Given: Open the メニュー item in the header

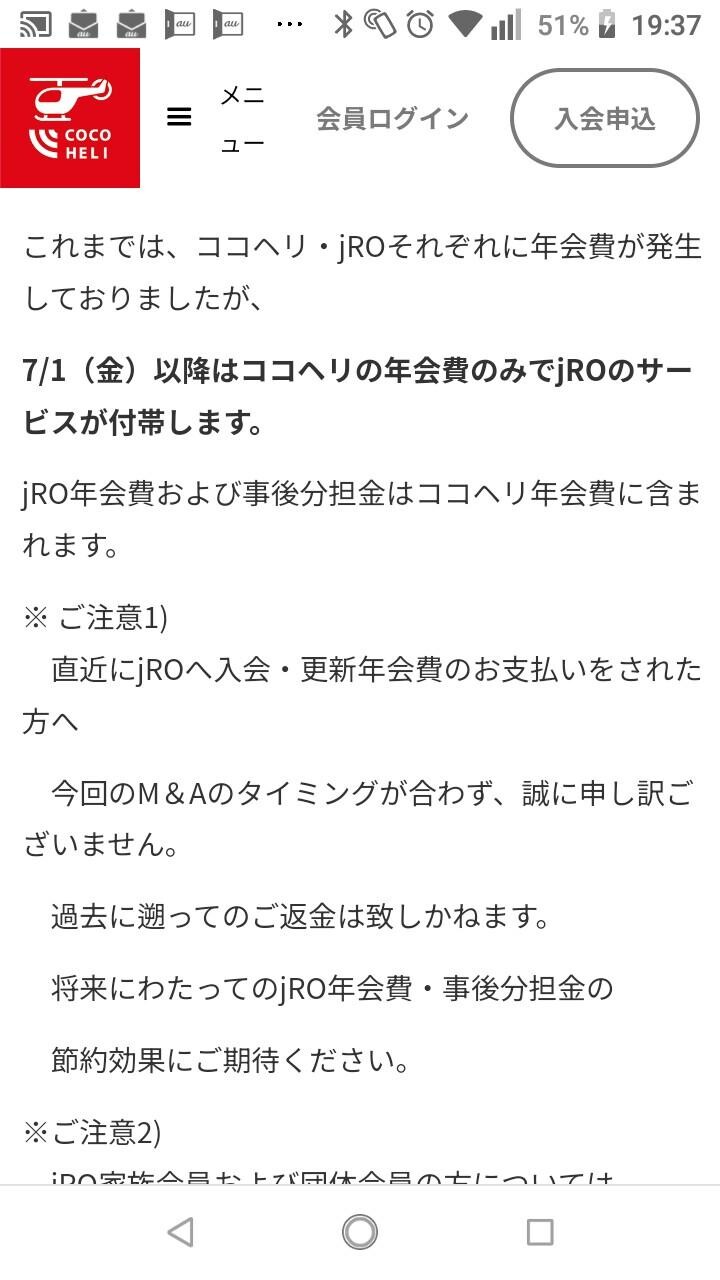Looking at the screenshot, I should (240, 117).
